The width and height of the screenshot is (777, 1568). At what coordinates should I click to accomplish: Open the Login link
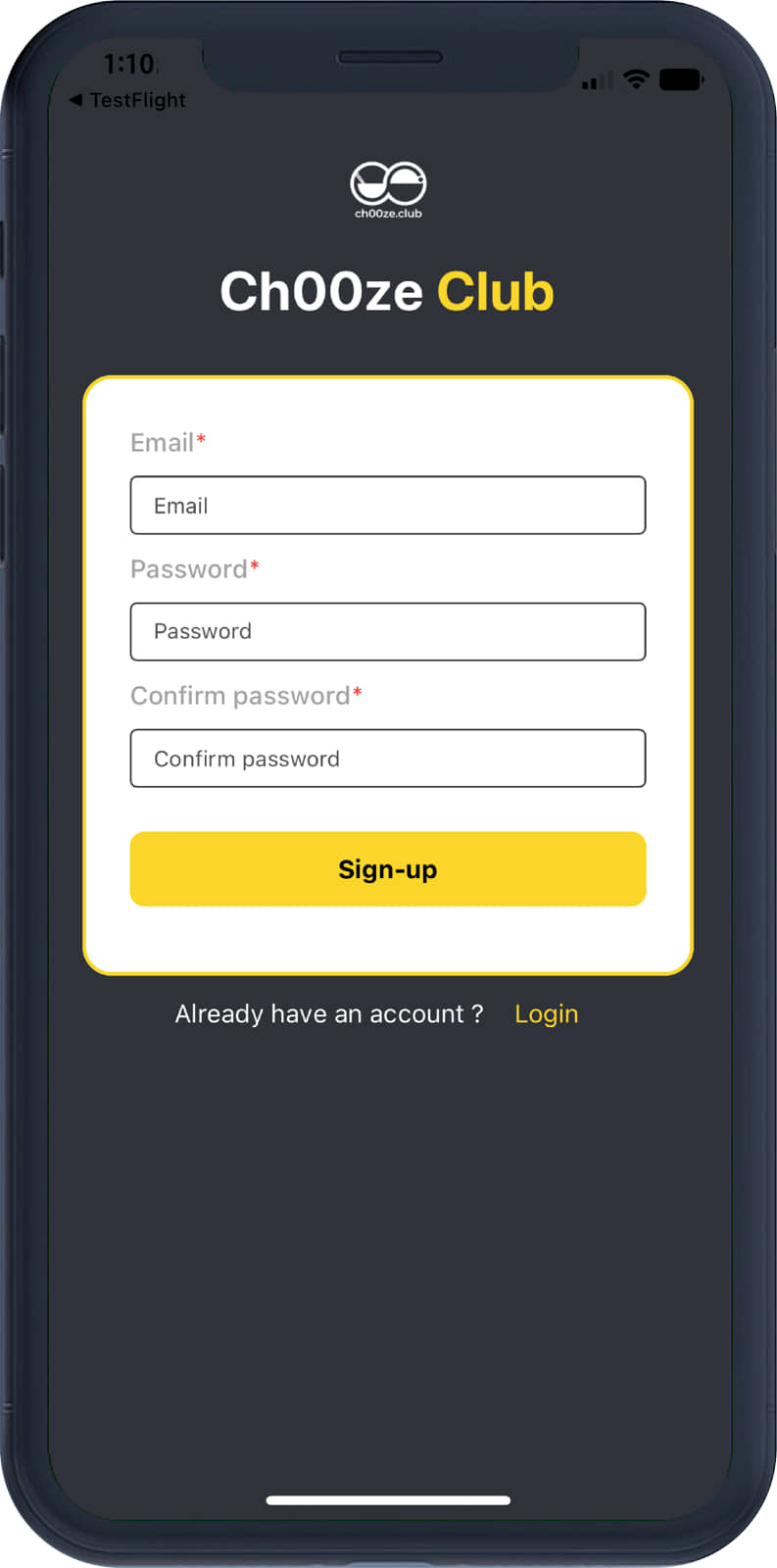point(546,1014)
